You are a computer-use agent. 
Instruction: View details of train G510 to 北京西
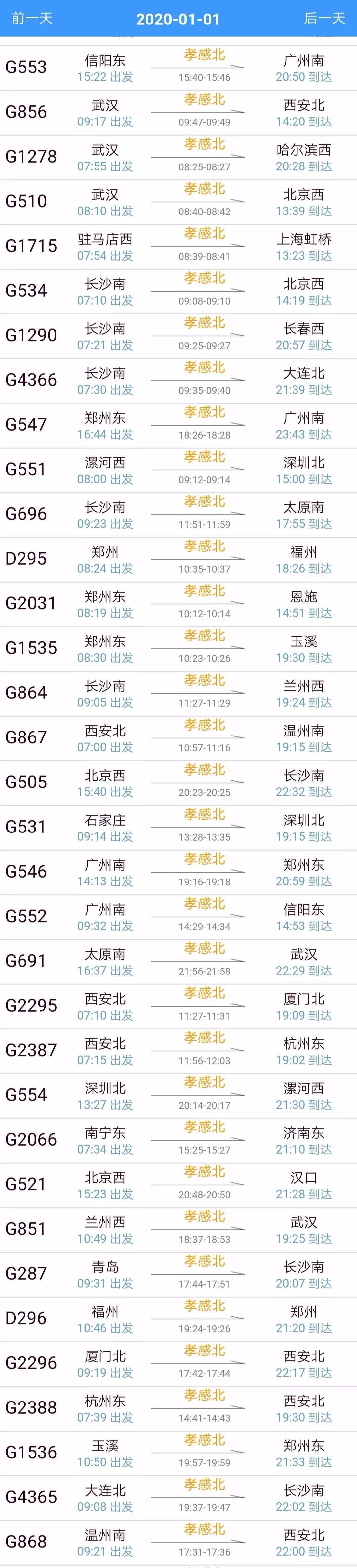(x=178, y=202)
